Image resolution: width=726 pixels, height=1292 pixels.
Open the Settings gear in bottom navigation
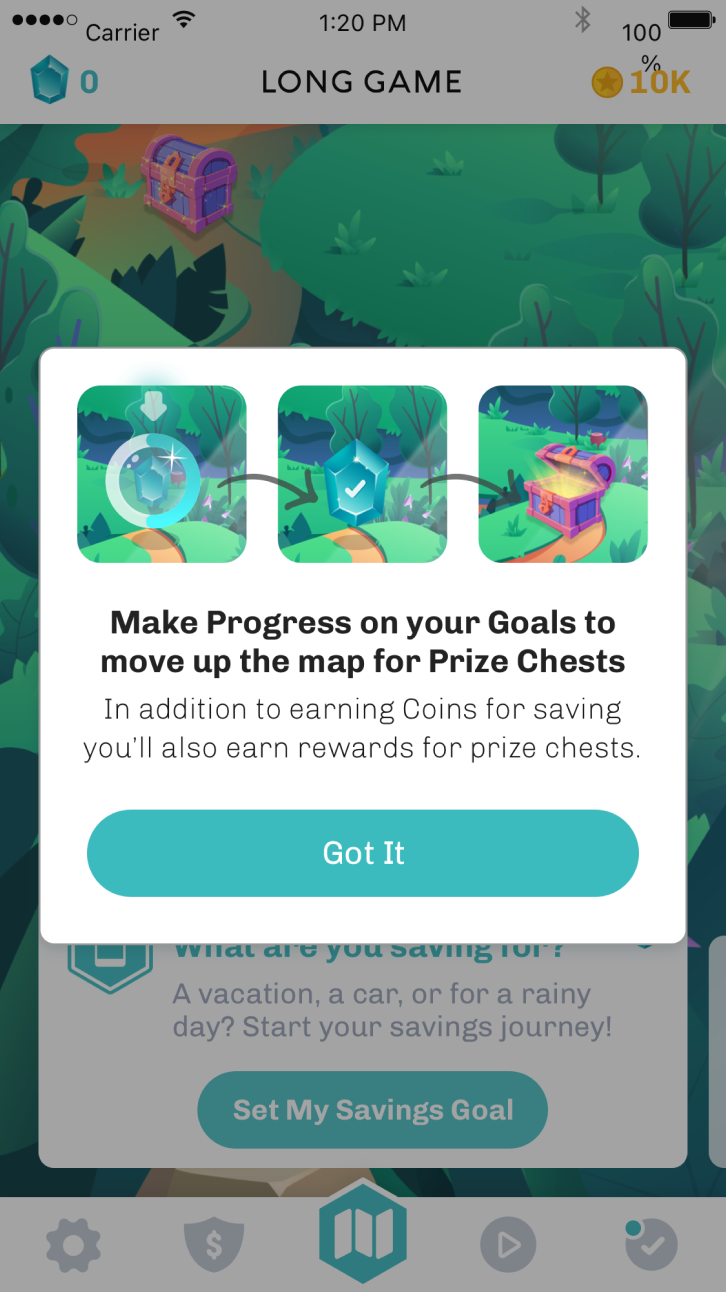point(72,1244)
